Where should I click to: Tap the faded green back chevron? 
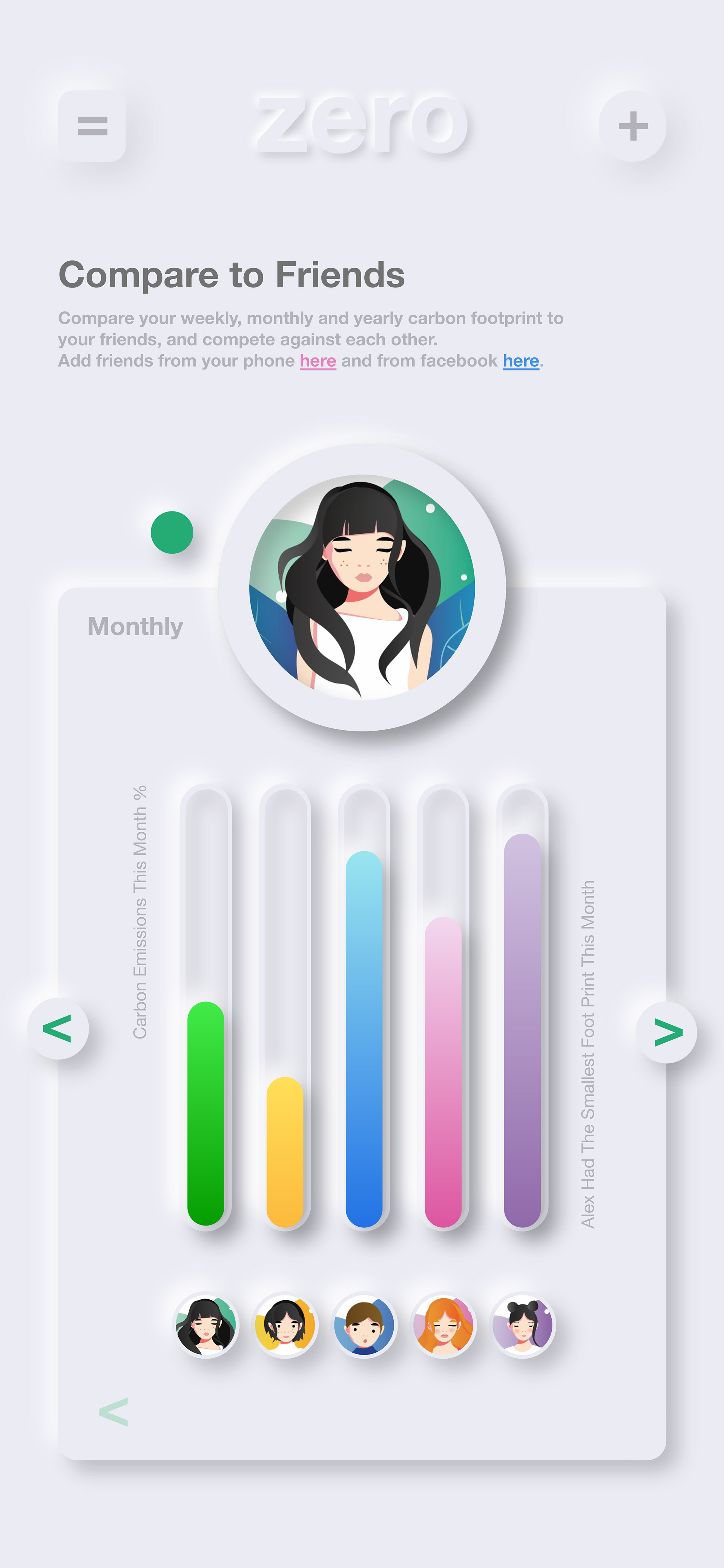point(114,1411)
